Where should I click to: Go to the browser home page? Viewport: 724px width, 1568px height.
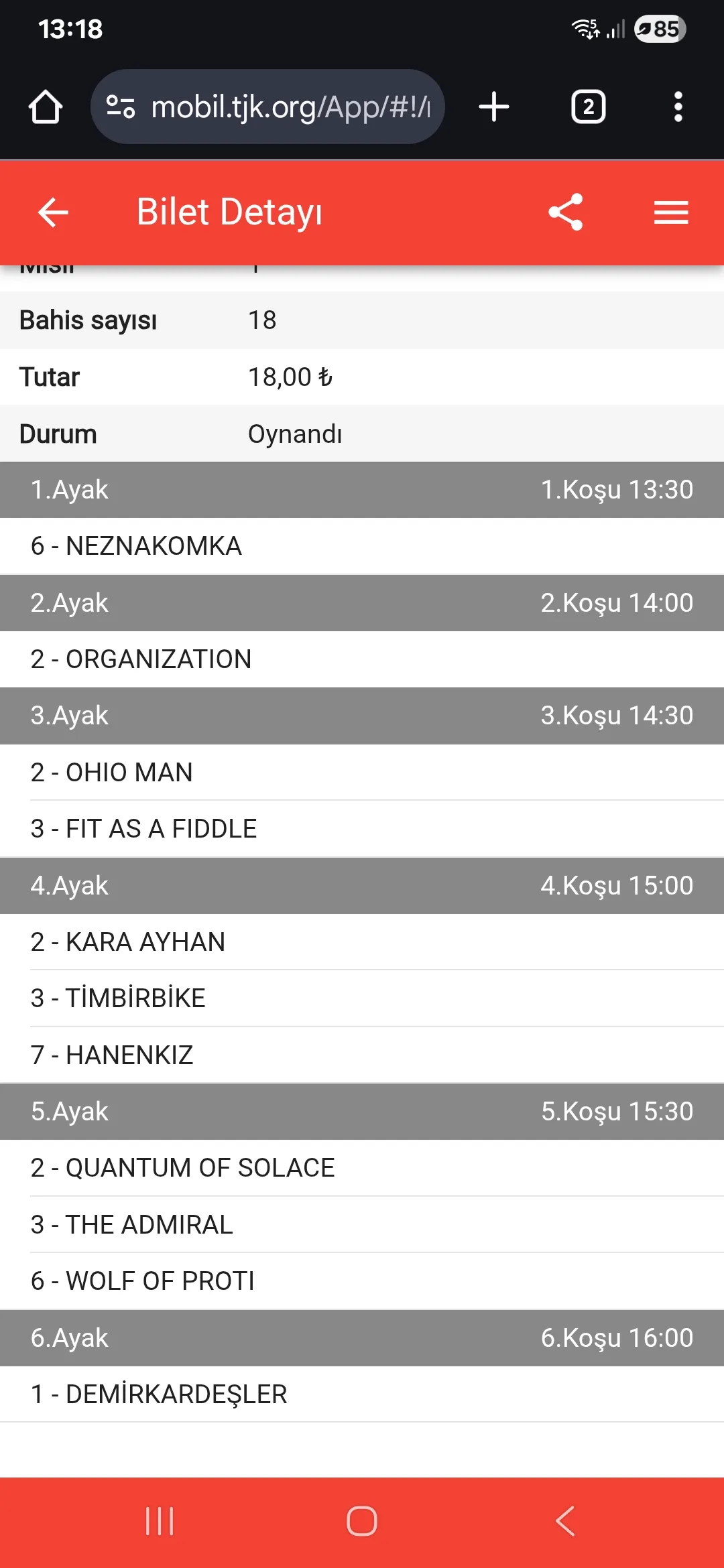pos(46,107)
